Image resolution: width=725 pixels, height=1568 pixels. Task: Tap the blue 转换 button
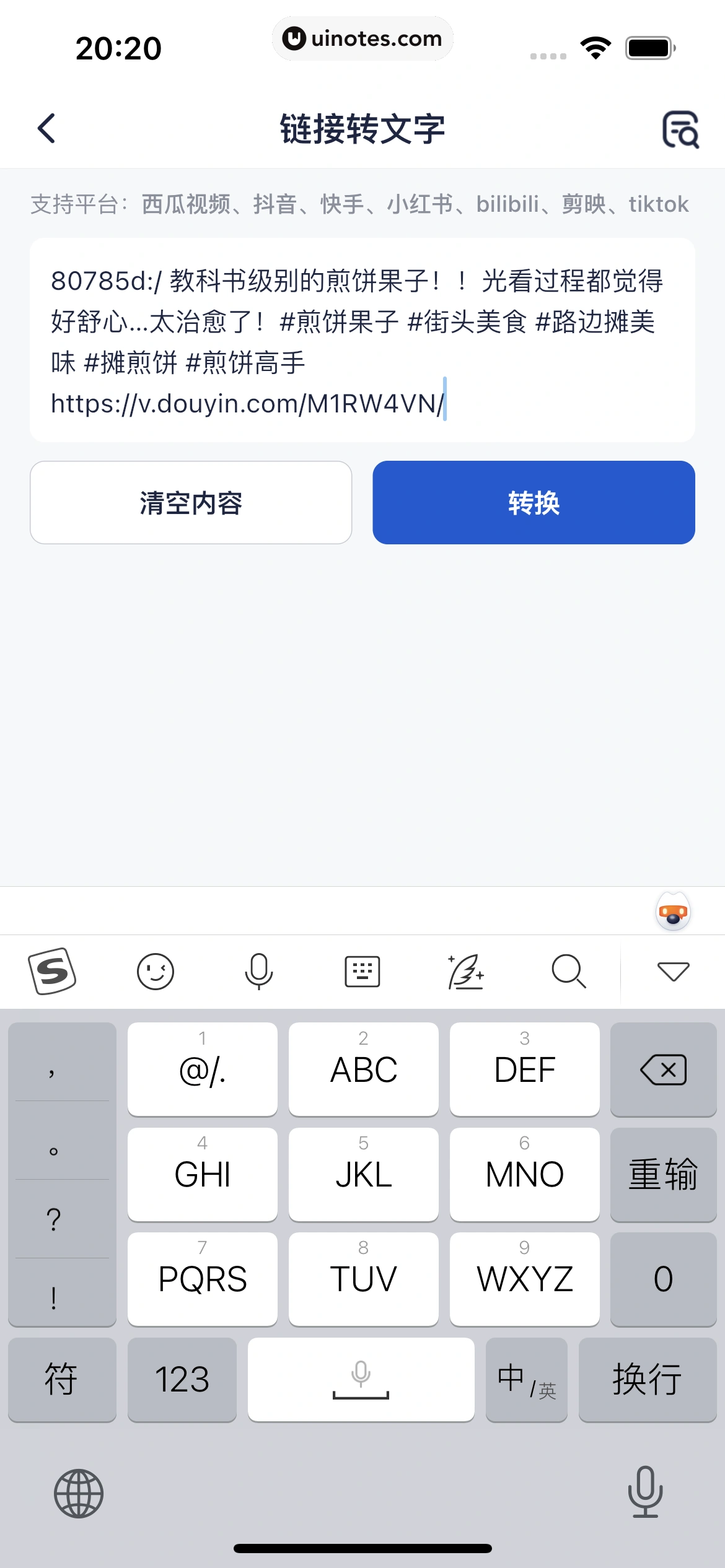point(534,502)
